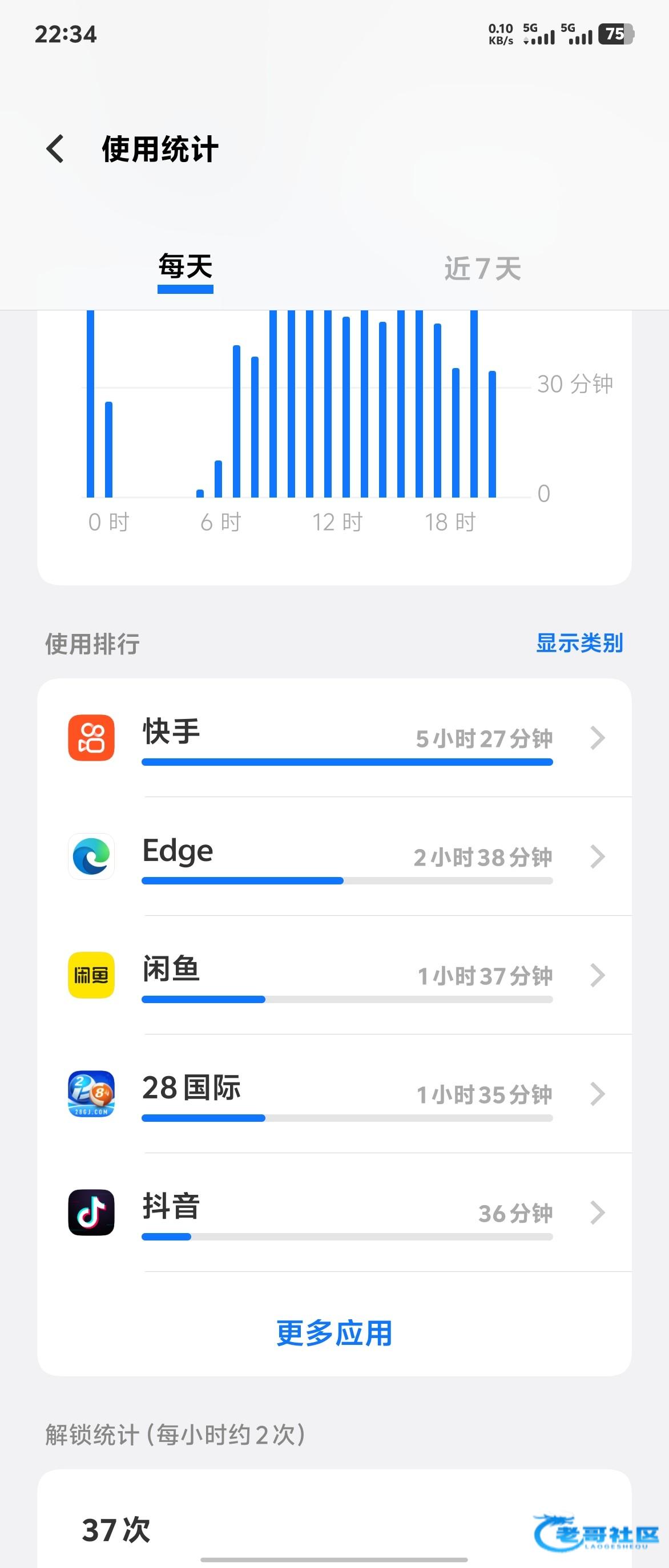
Task: Tap 显示类别 to show categories
Action: pos(579,643)
